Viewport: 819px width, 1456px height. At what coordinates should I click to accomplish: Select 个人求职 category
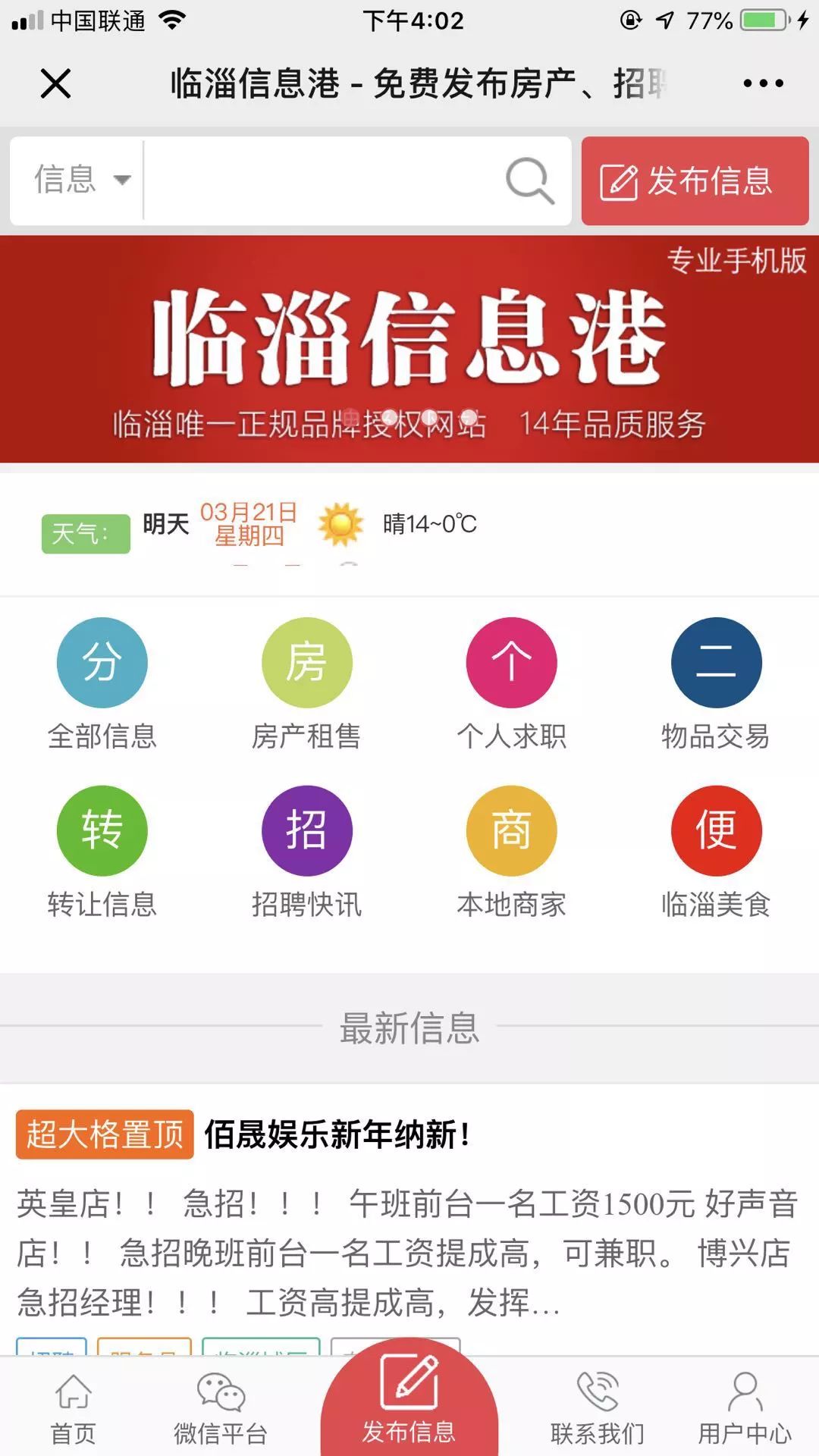tap(512, 684)
